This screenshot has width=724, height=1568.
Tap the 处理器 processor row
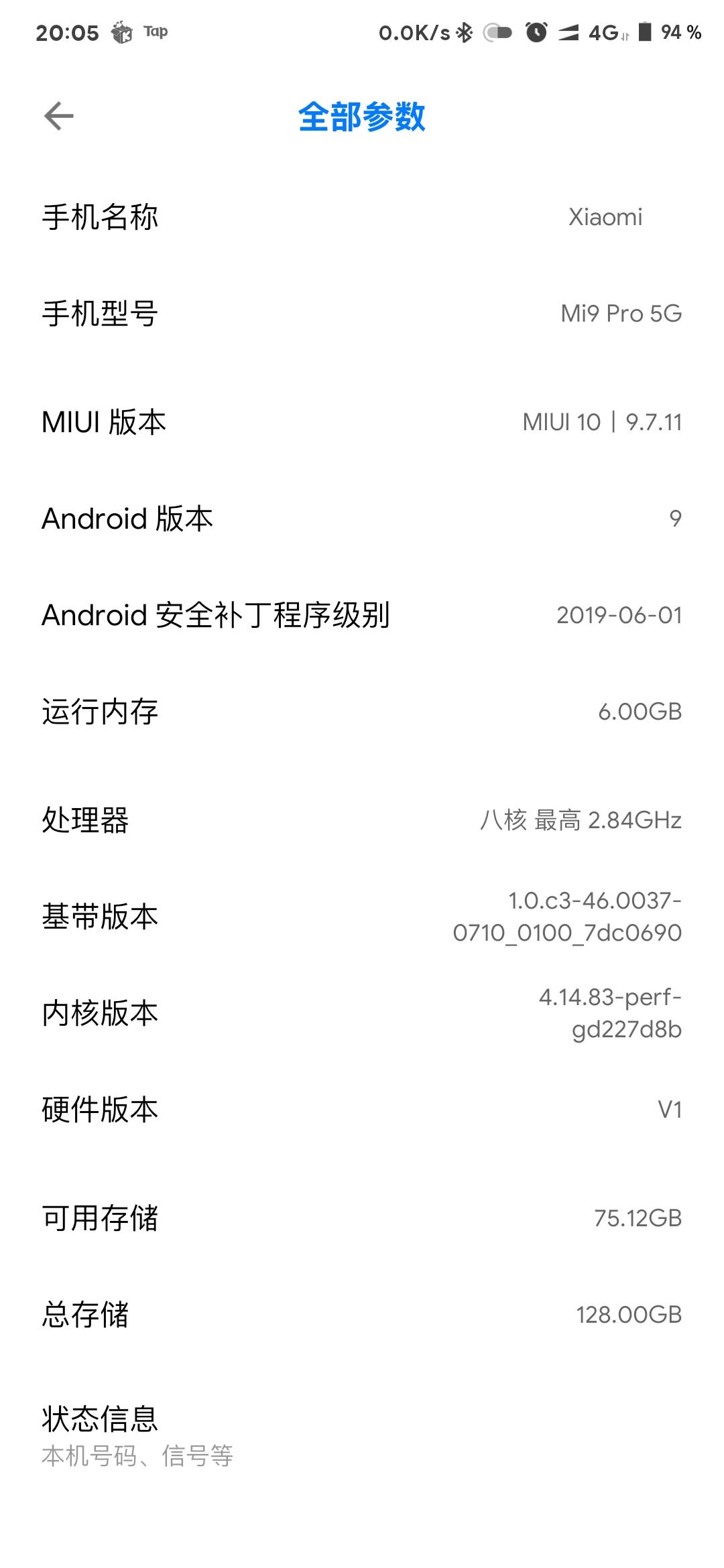coord(362,820)
